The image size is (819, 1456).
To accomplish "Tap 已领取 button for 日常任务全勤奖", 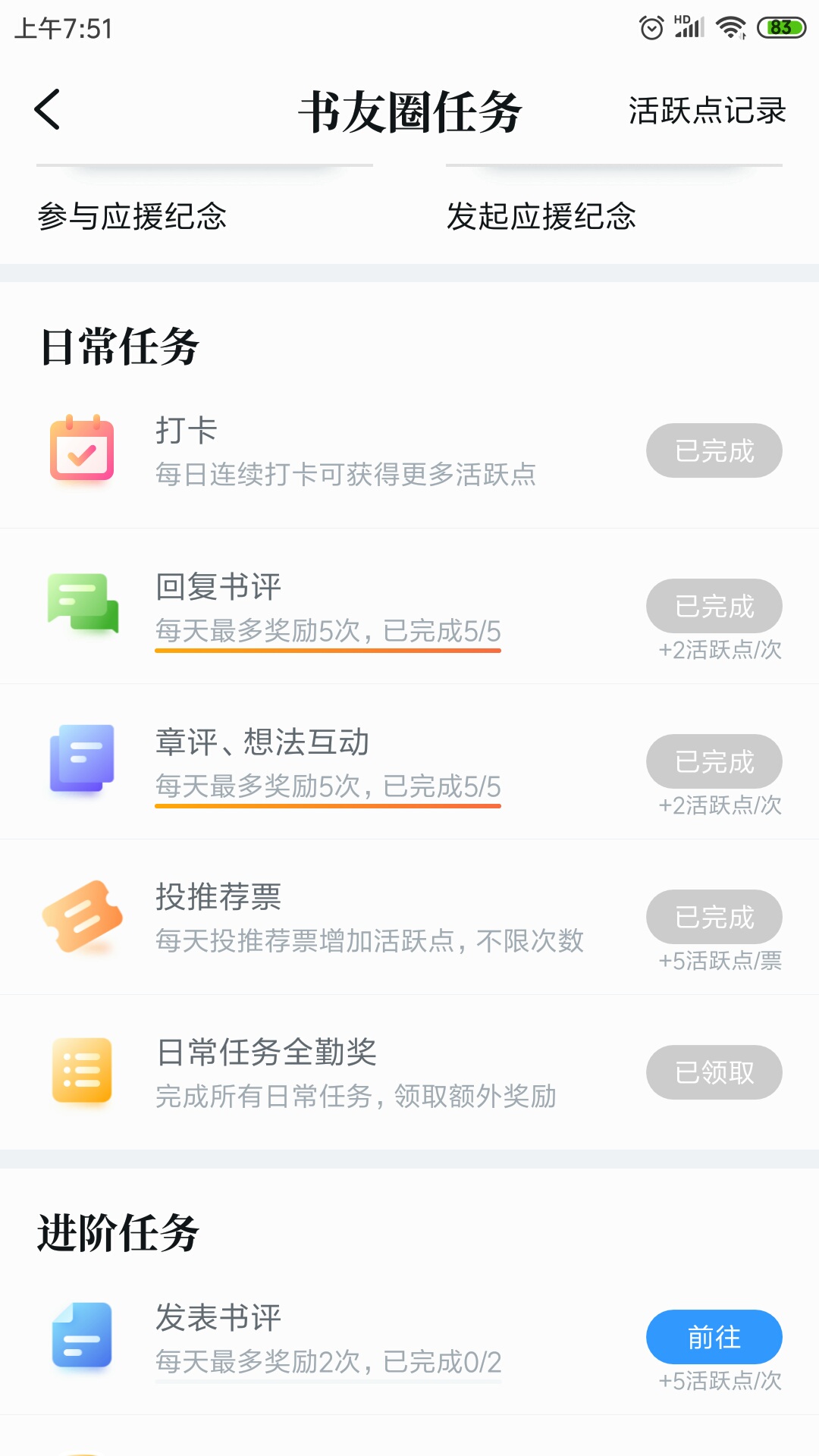I will pyautogui.click(x=714, y=1072).
